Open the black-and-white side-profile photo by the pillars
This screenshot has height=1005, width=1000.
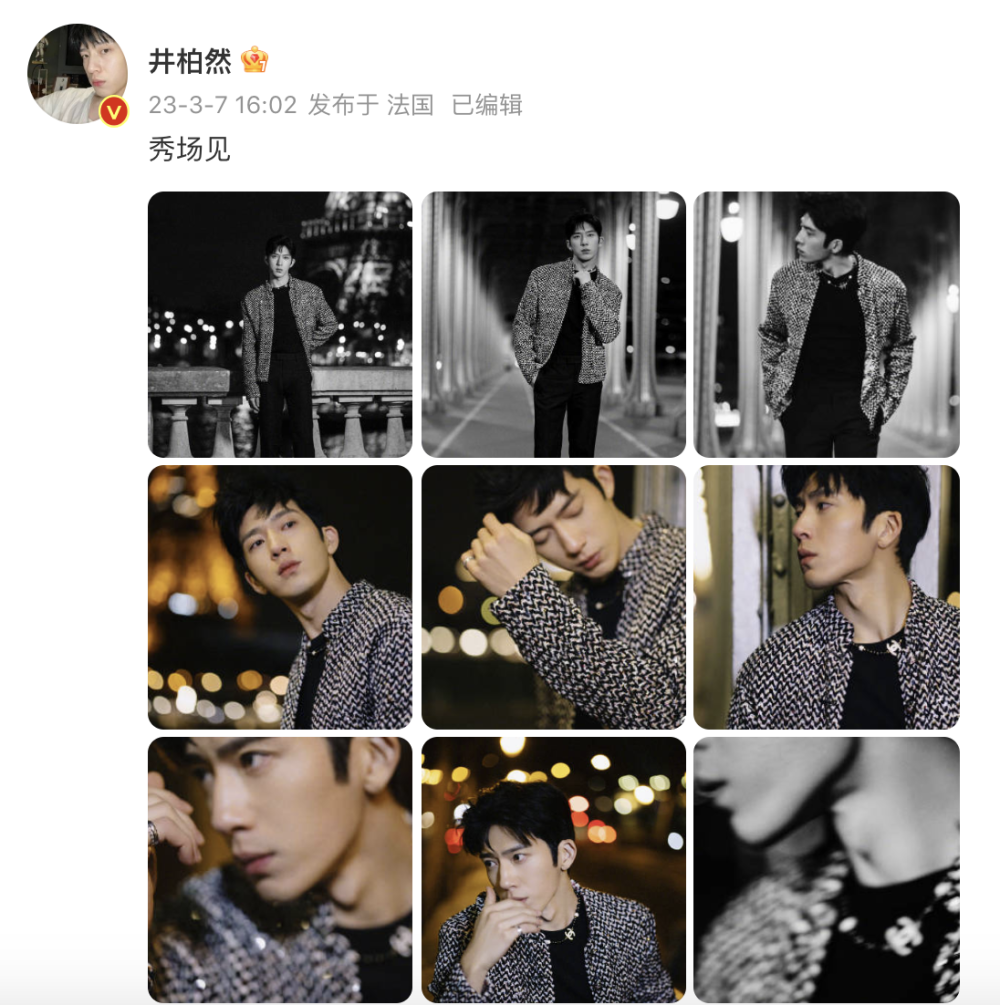(826, 324)
